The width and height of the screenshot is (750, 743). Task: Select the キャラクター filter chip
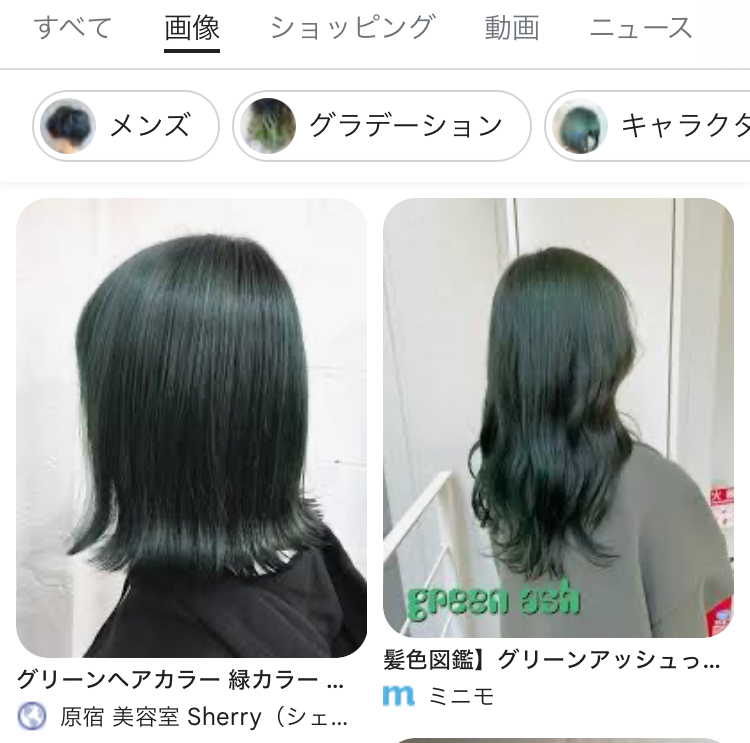click(650, 126)
